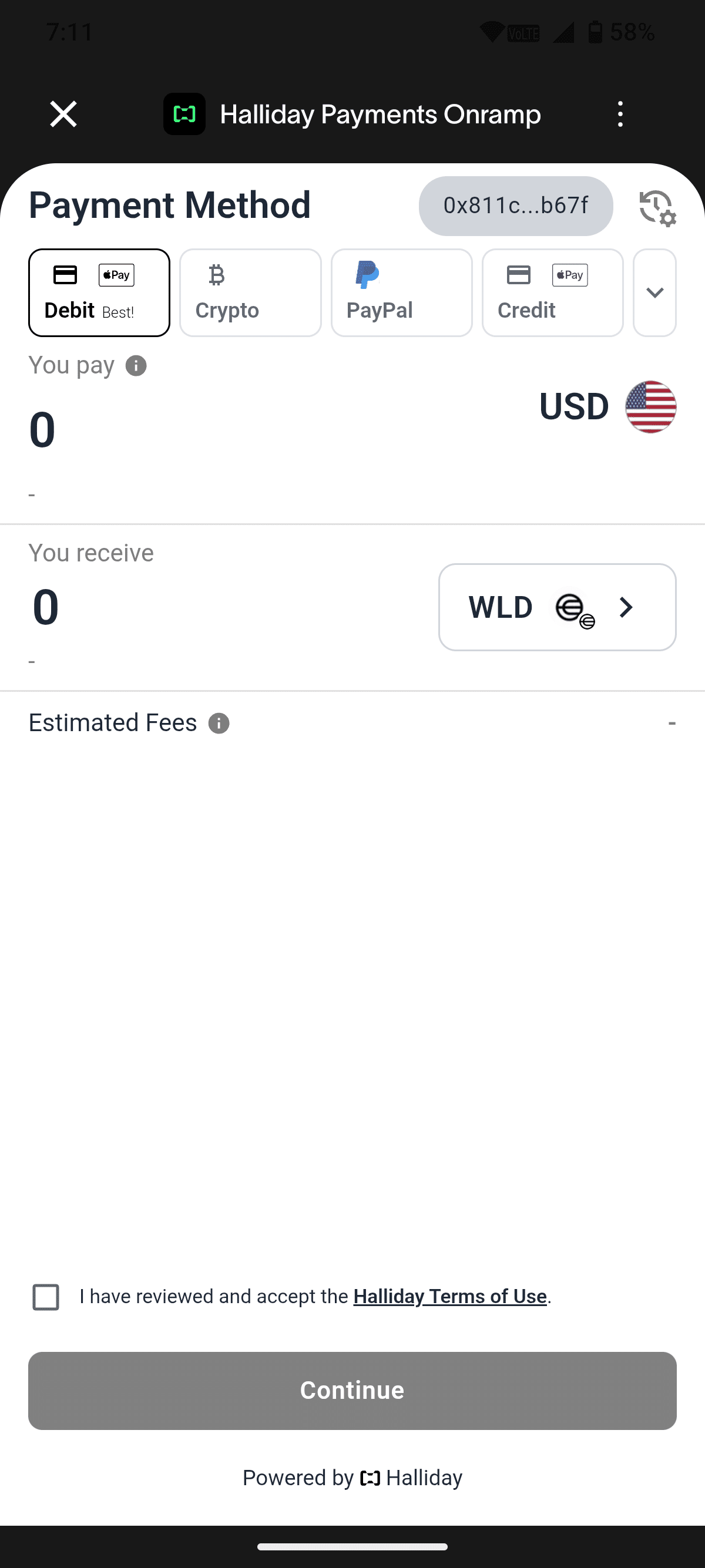Open transaction history settings icon
Viewport: 705px width, 1568px height.
tap(657, 207)
